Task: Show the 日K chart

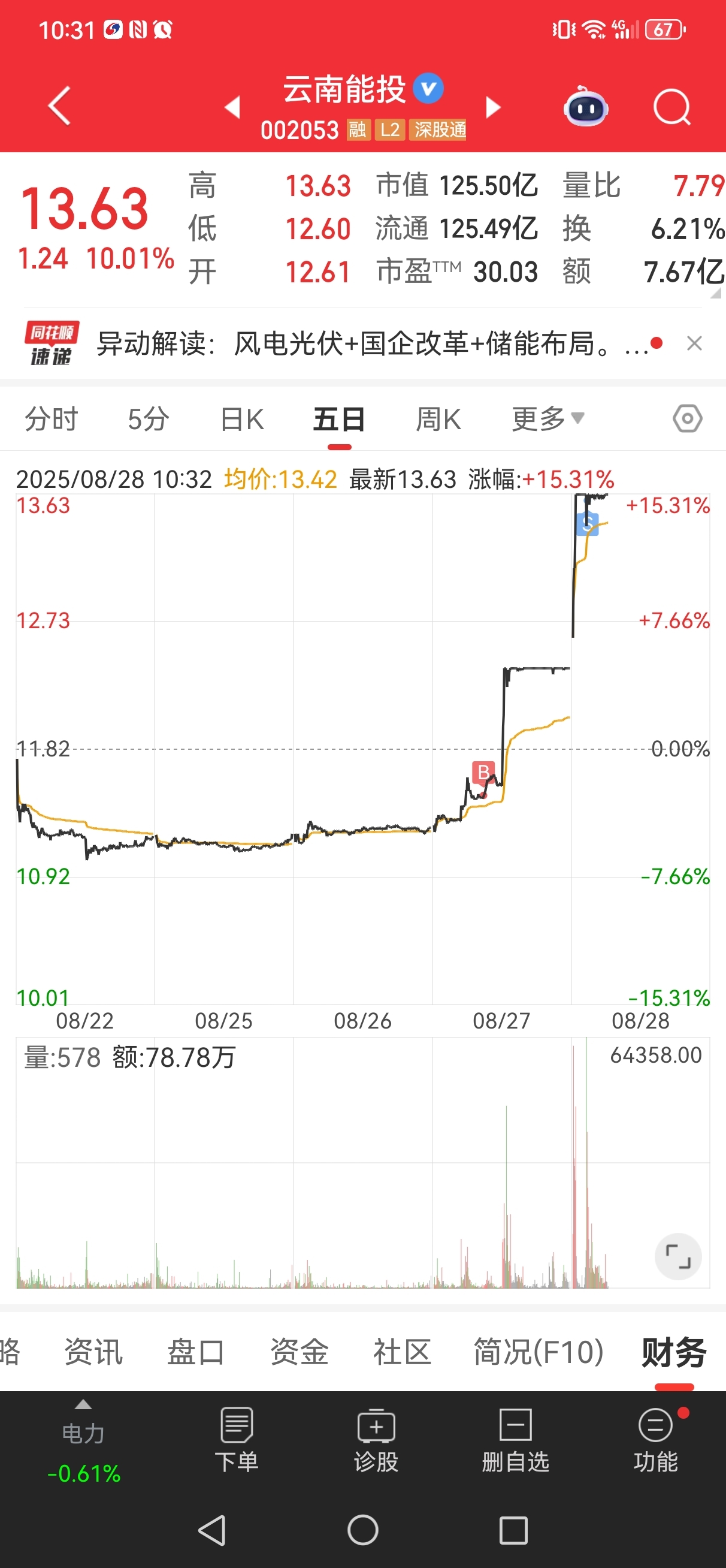Action: point(242,419)
